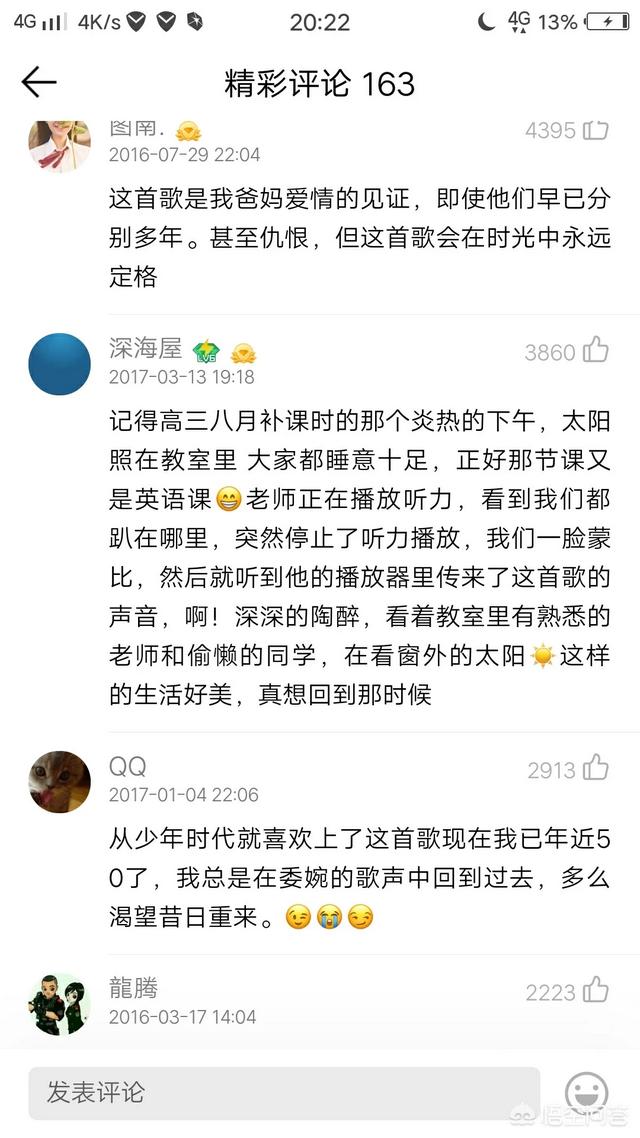Go back from the comments page
Image resolution: width=640 pixels, height=1138 pixels.
pyautogui.click(x=39, y=83)
